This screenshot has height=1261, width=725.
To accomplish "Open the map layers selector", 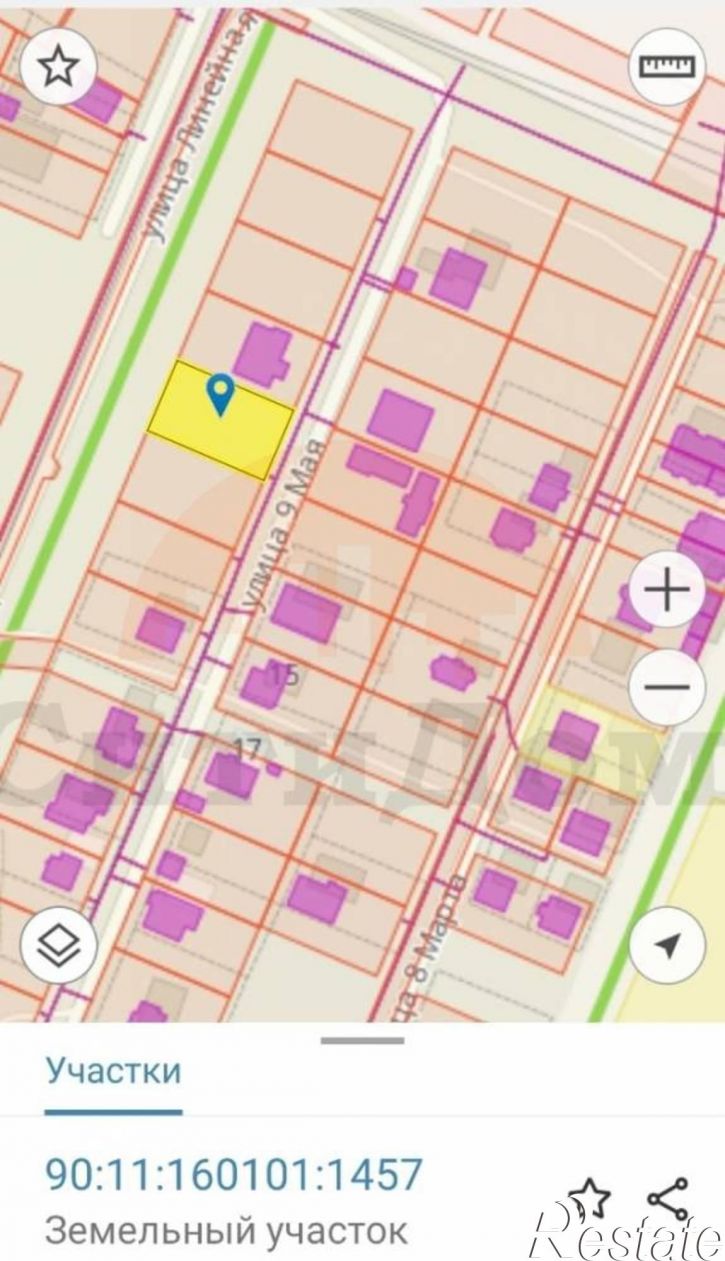I will click(58, 944).
